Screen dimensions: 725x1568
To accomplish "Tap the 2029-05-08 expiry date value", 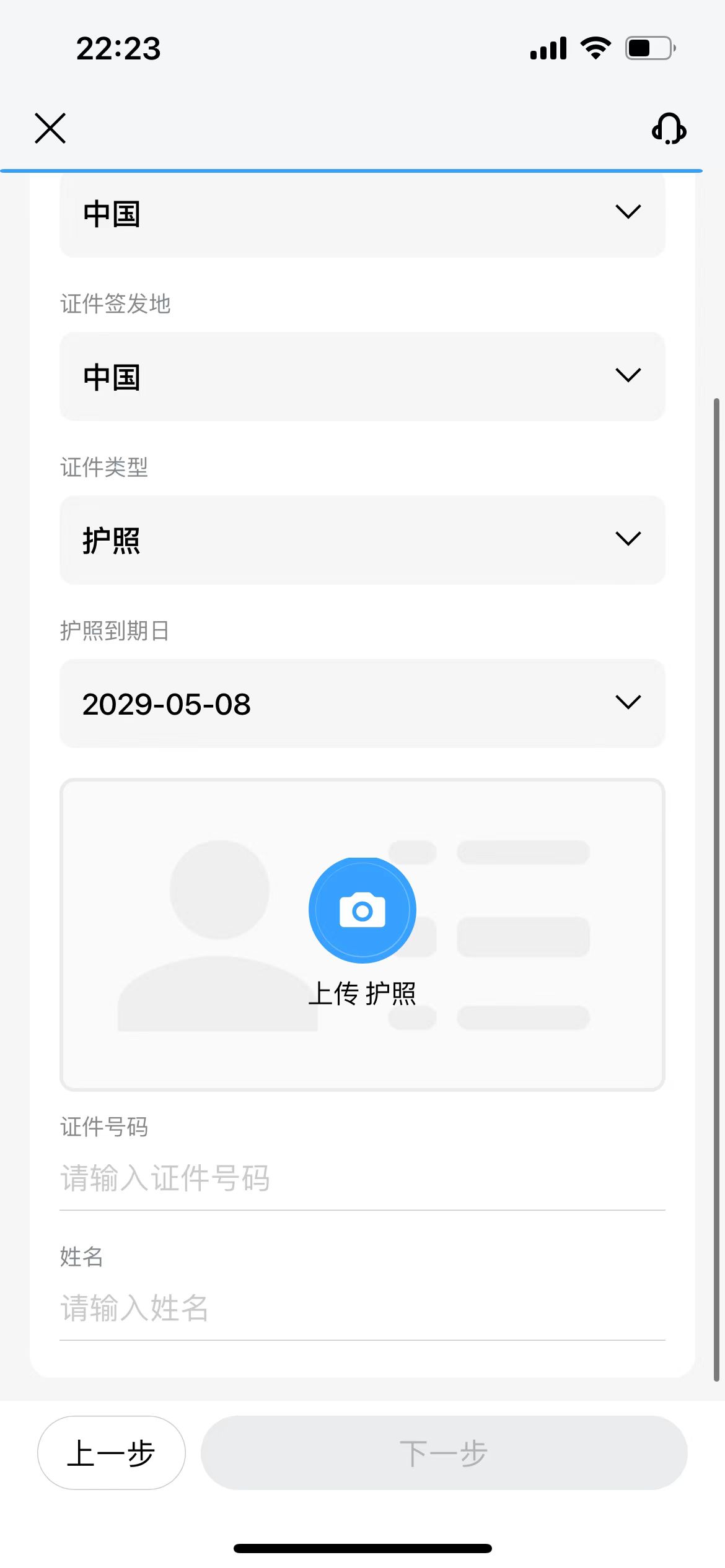I will (x=167, y=703).
